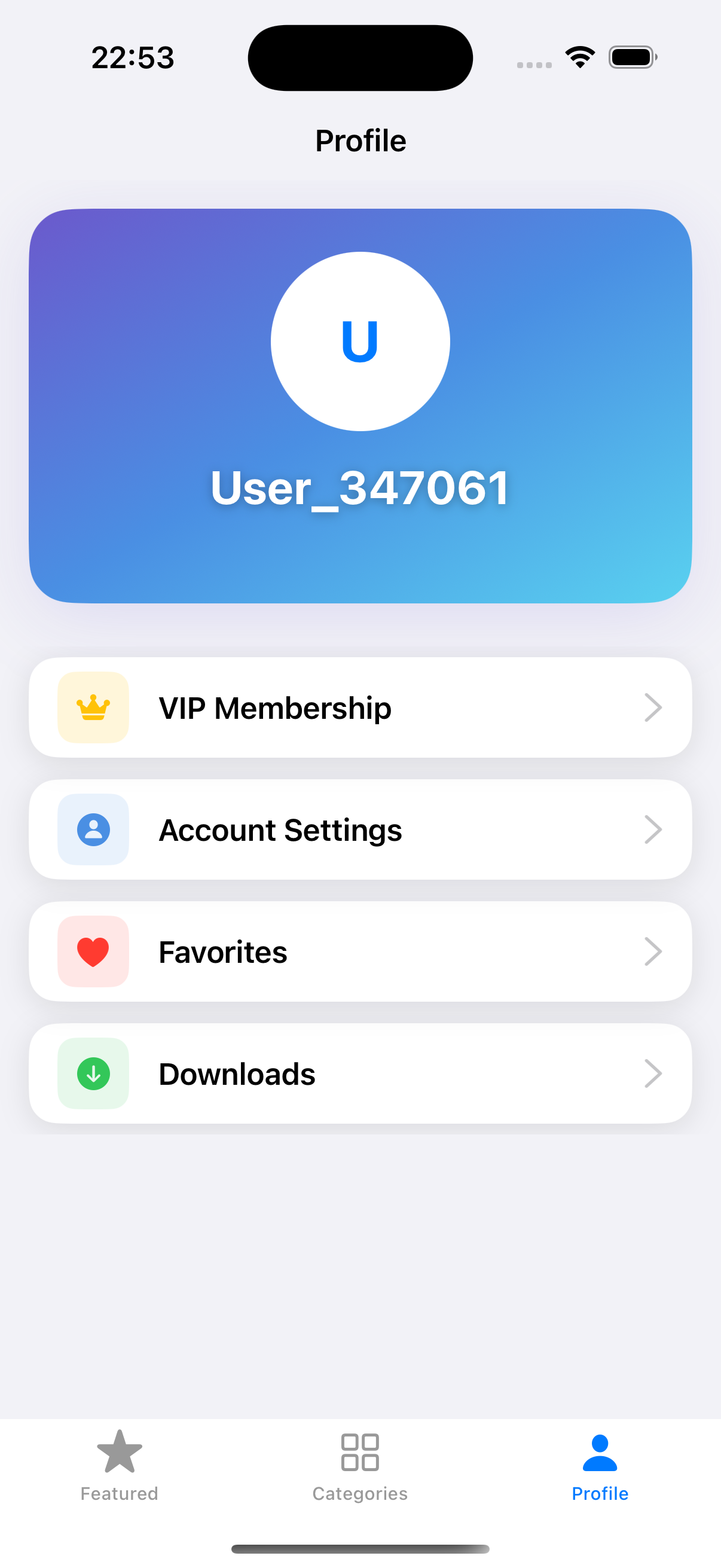Switch to the Categories tab
721x1568 pixels.
(360, 1466)
